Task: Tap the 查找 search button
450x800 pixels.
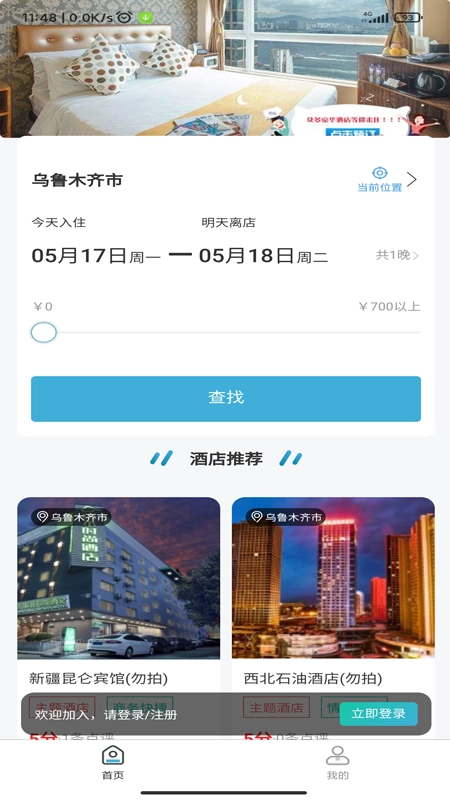Action: coord(226,398)
